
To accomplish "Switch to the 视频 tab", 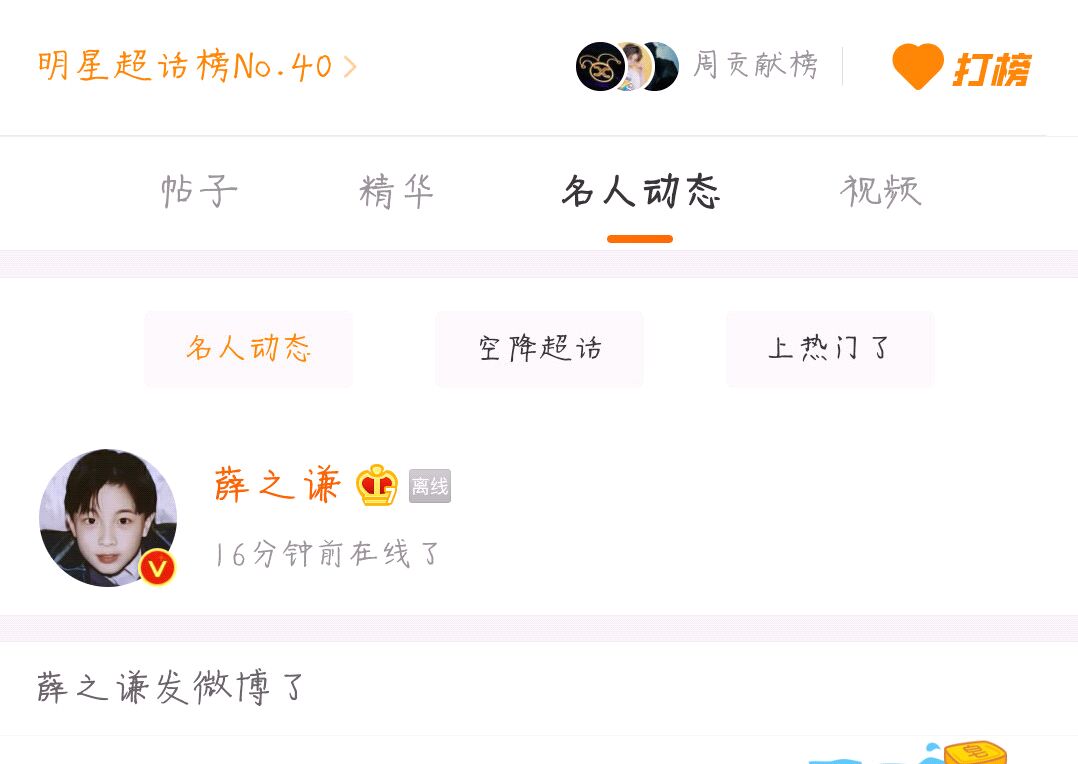I will [x=881, y=190].
